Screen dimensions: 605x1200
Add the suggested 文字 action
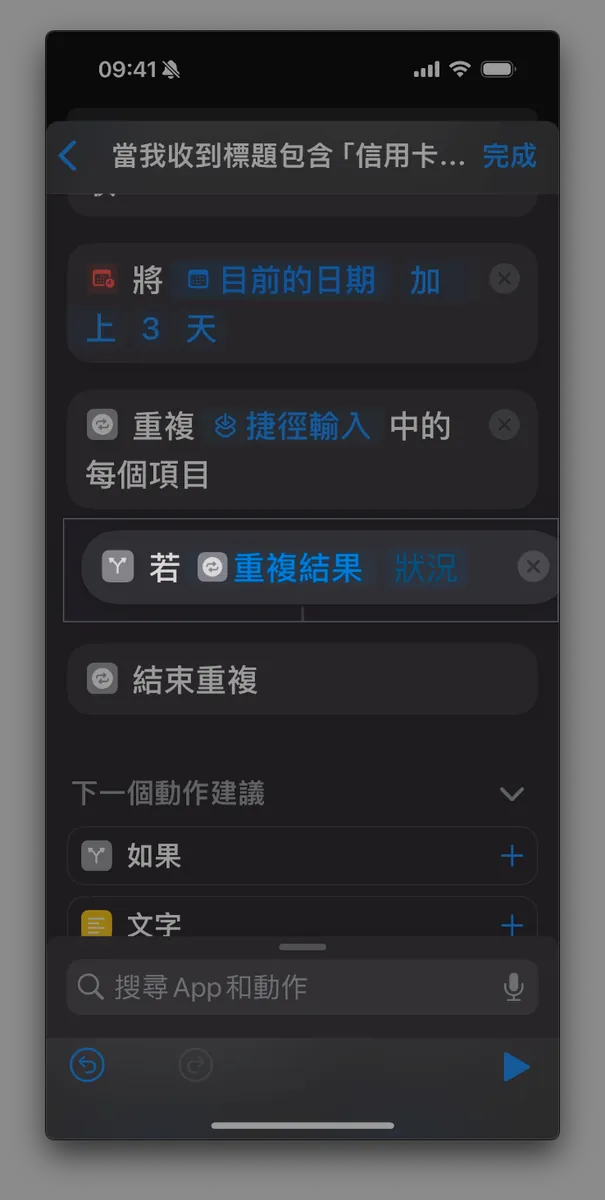point(511,925)
